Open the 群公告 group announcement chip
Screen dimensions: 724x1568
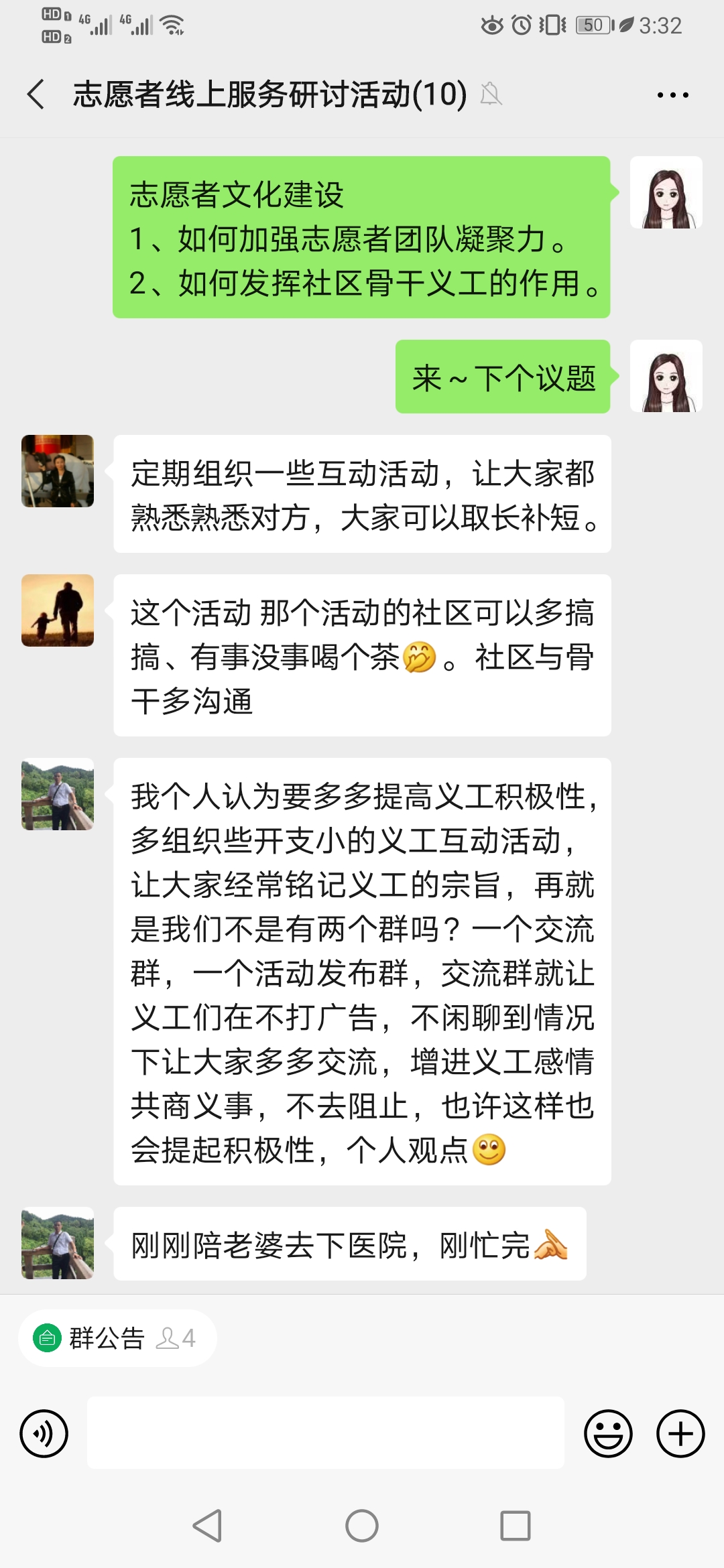[x=117, y=1338]
